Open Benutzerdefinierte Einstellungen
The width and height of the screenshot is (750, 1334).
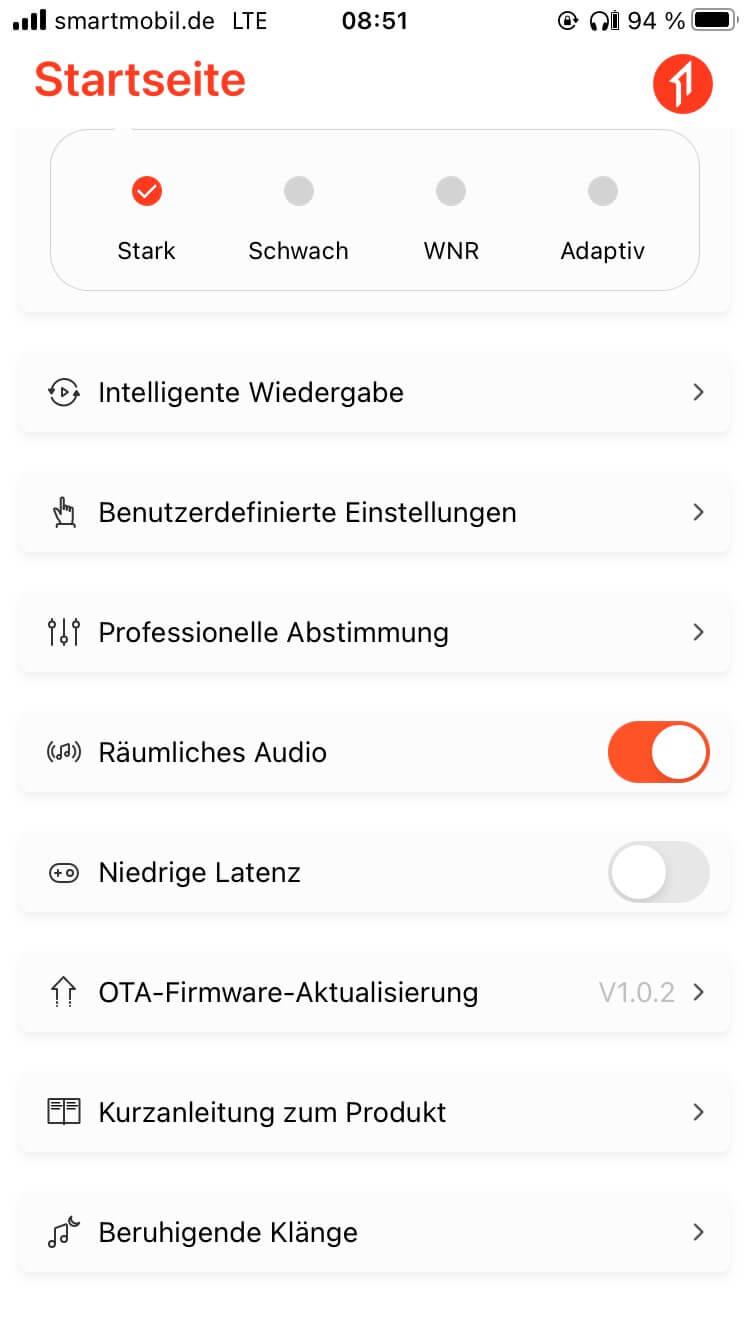[375, 513]
